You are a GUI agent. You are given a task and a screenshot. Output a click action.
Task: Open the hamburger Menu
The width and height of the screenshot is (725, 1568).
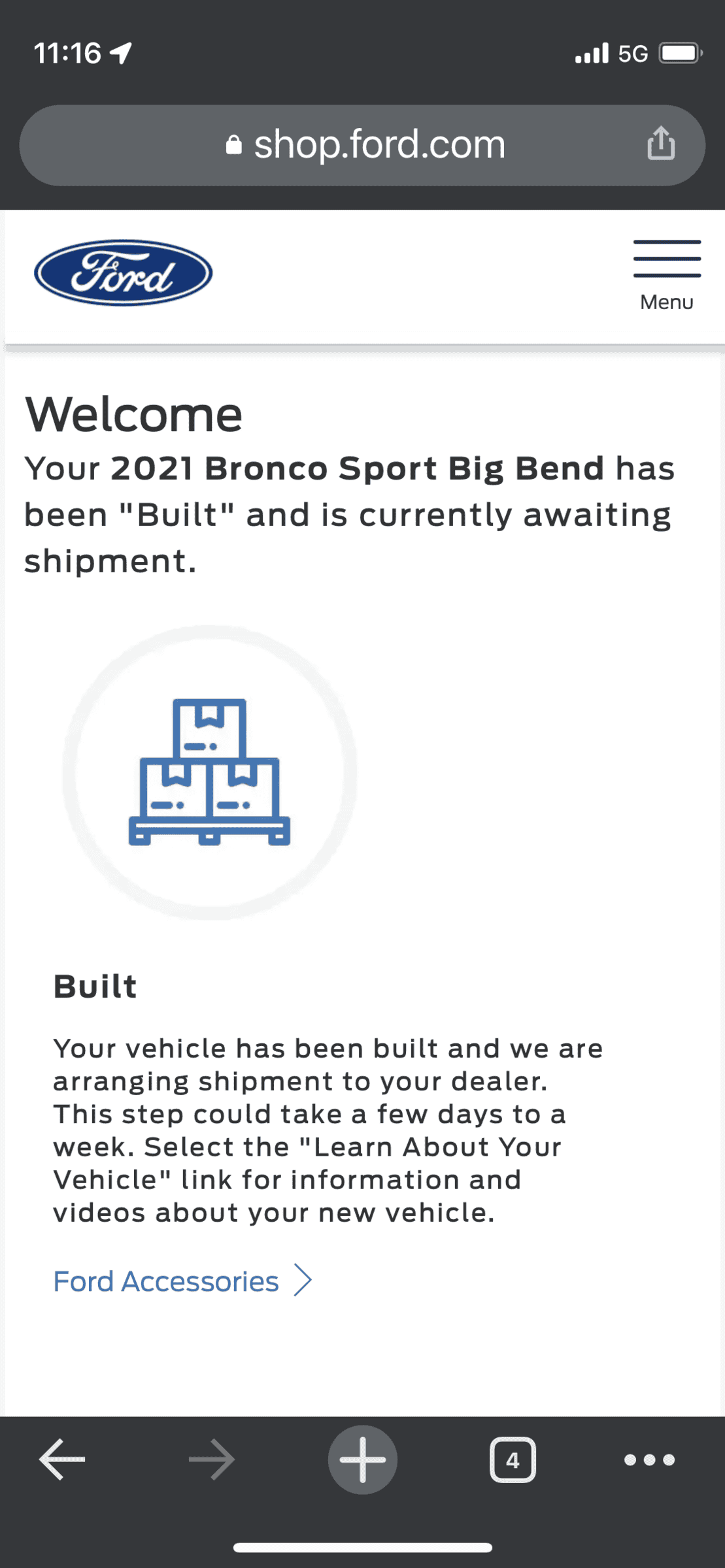(666, 258)
